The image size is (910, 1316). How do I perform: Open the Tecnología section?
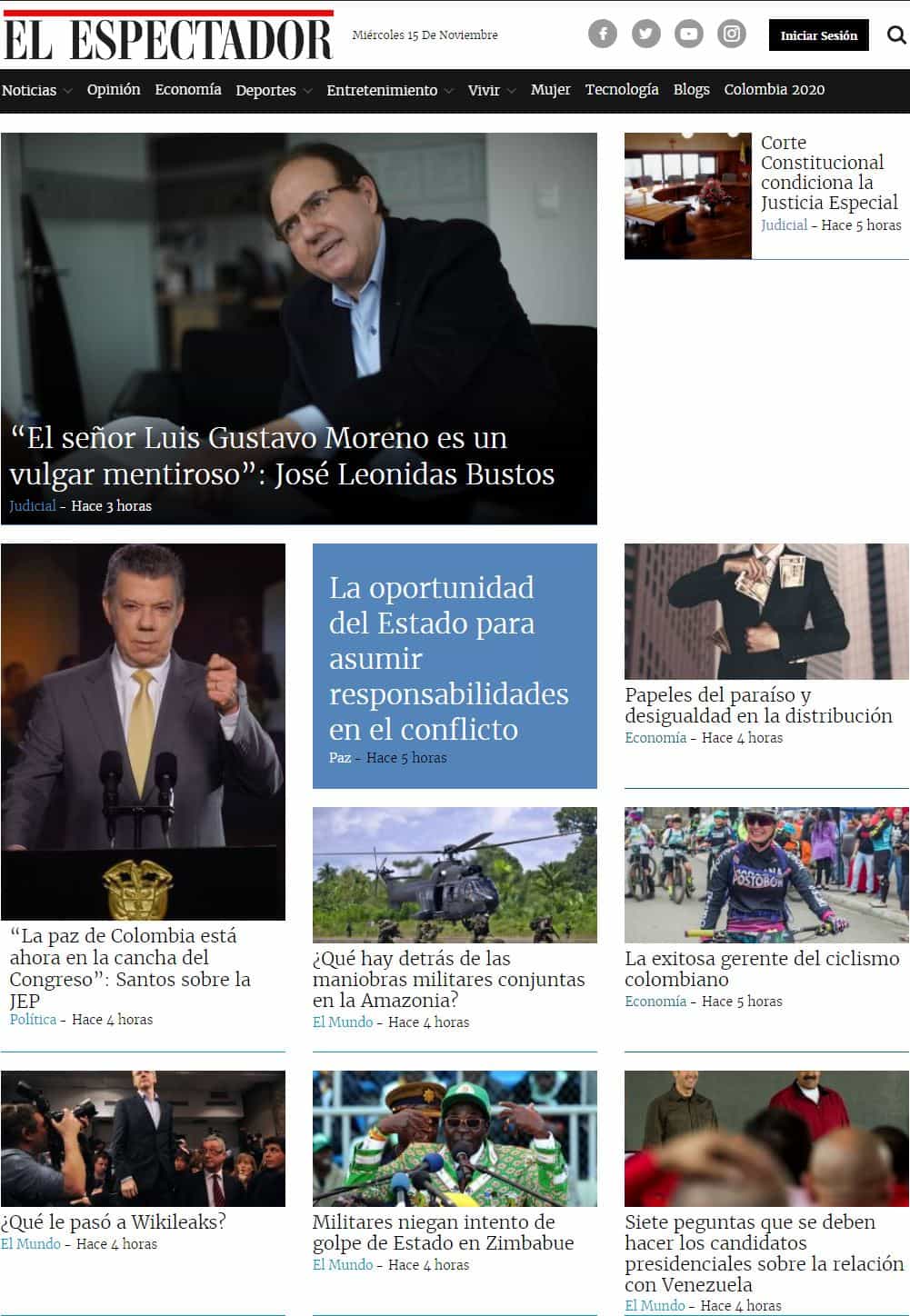[x=622, y=90]
